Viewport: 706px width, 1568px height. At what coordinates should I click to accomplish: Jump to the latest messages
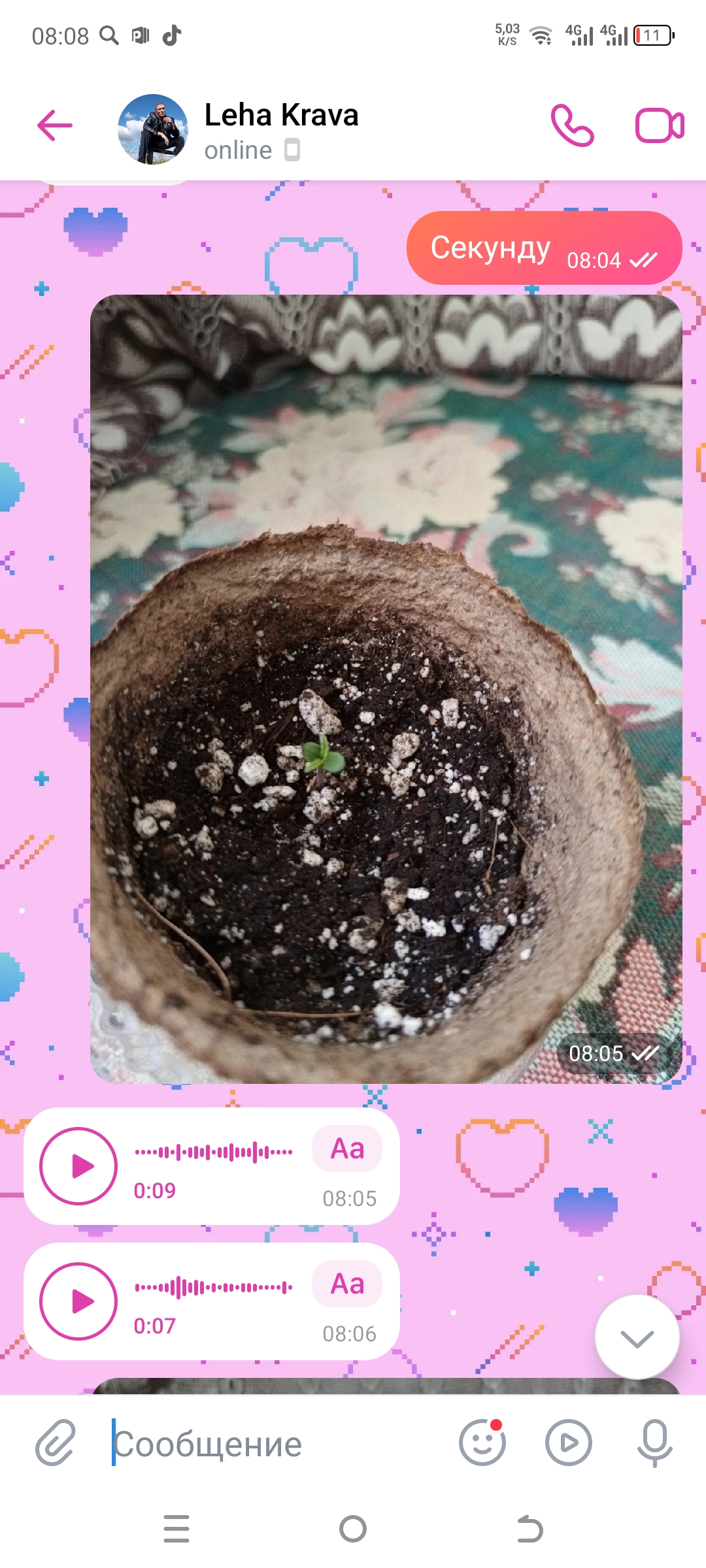coord(637,1337)
